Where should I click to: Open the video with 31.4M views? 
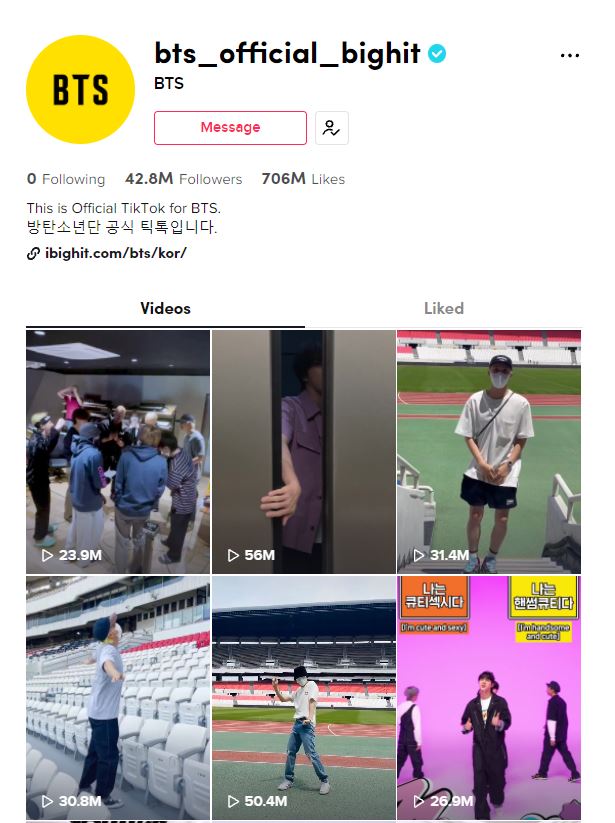(x=489, y=450)
